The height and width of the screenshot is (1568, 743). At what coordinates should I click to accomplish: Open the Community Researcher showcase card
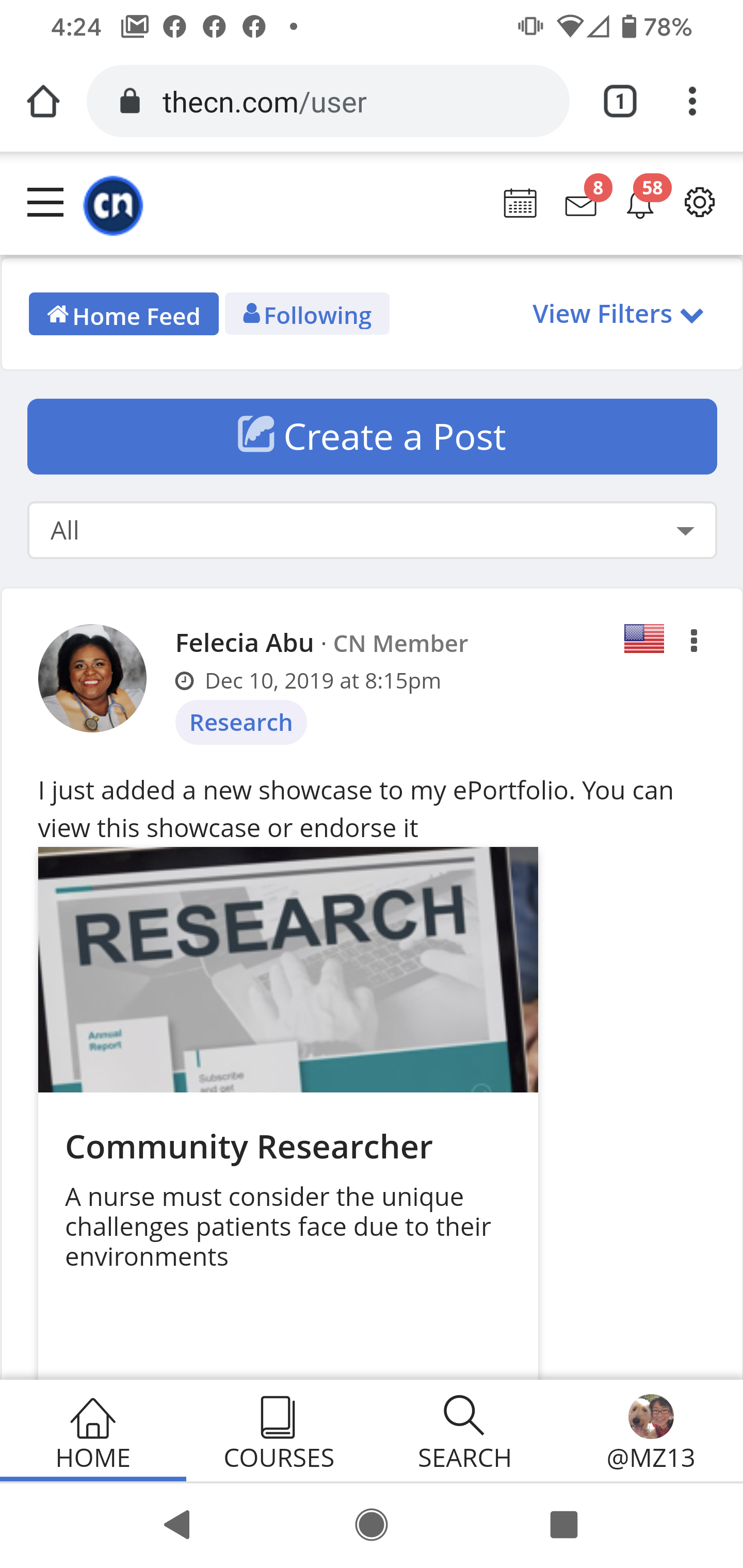[x=288, y=1113]
